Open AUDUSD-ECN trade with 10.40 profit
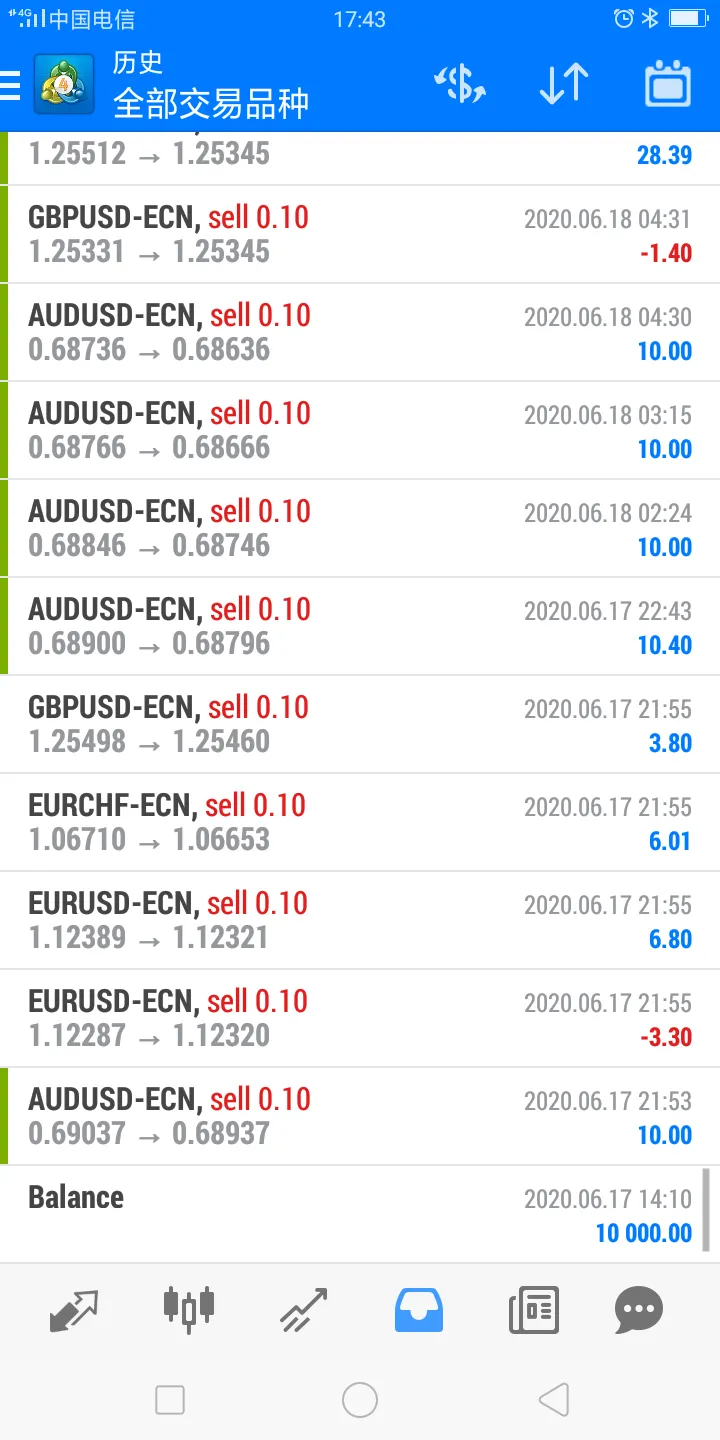 point(360,627)
